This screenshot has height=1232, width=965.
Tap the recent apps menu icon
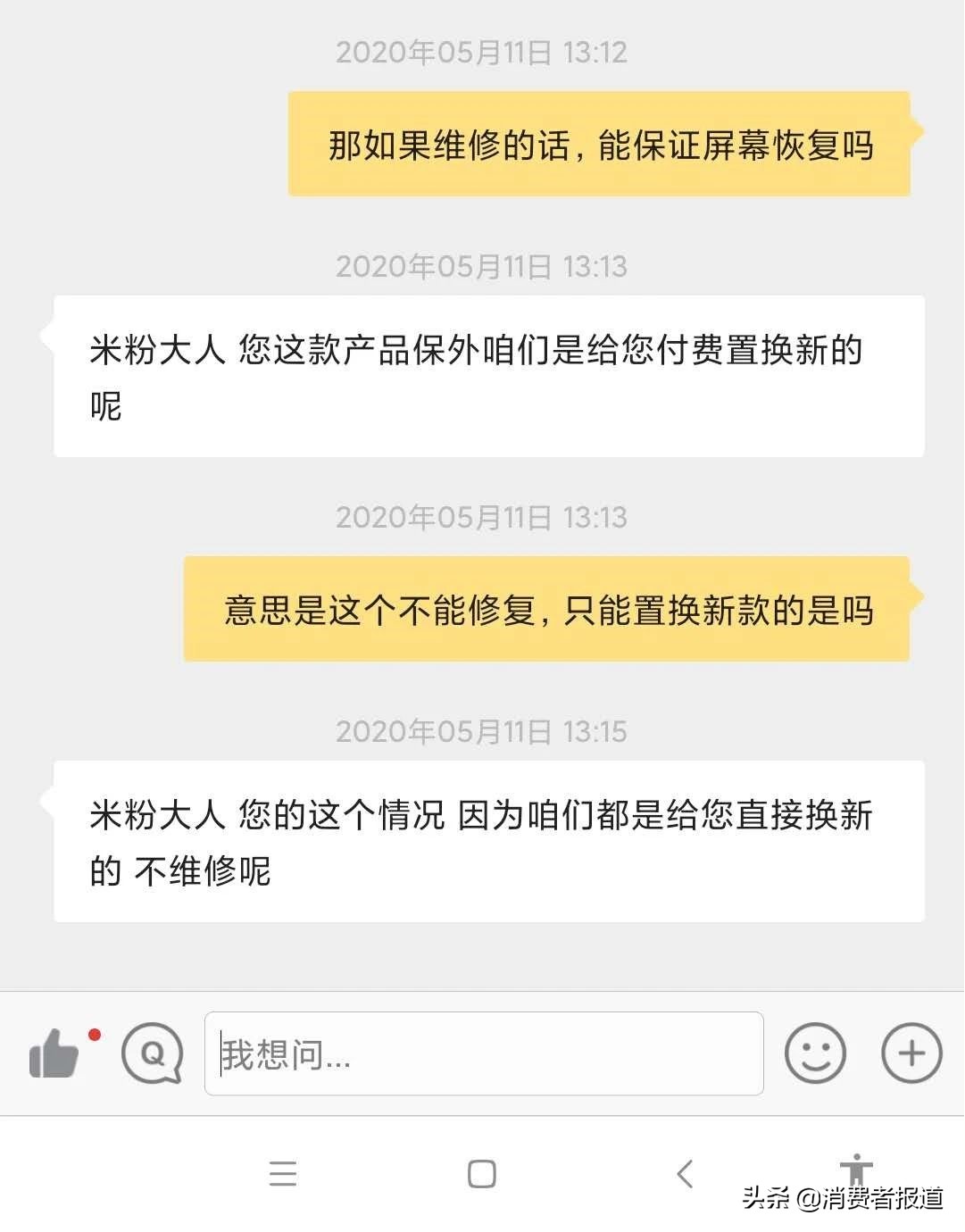pyautogui.click(x=283, y=1176)
